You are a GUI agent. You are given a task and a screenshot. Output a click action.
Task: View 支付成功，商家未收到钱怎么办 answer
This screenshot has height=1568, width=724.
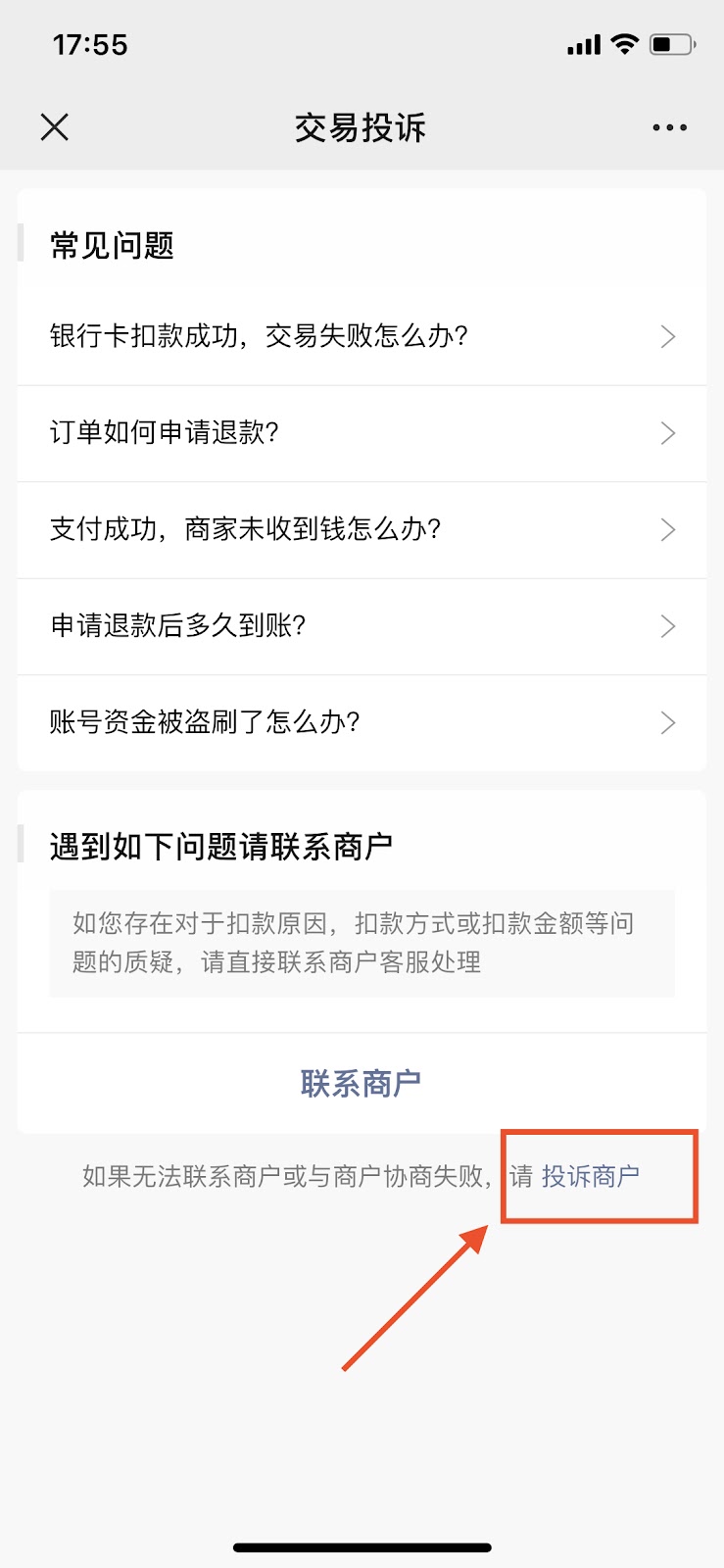click(x=361, y=529)
